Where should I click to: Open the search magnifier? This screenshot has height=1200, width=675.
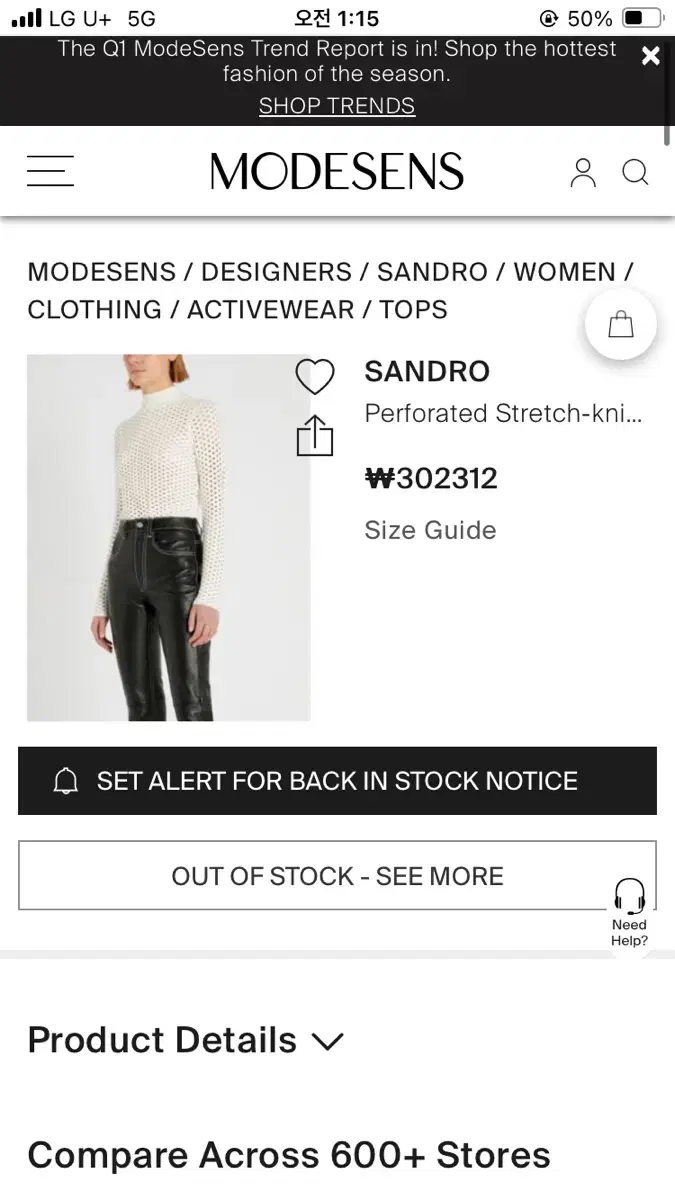[x=635, y=173]
